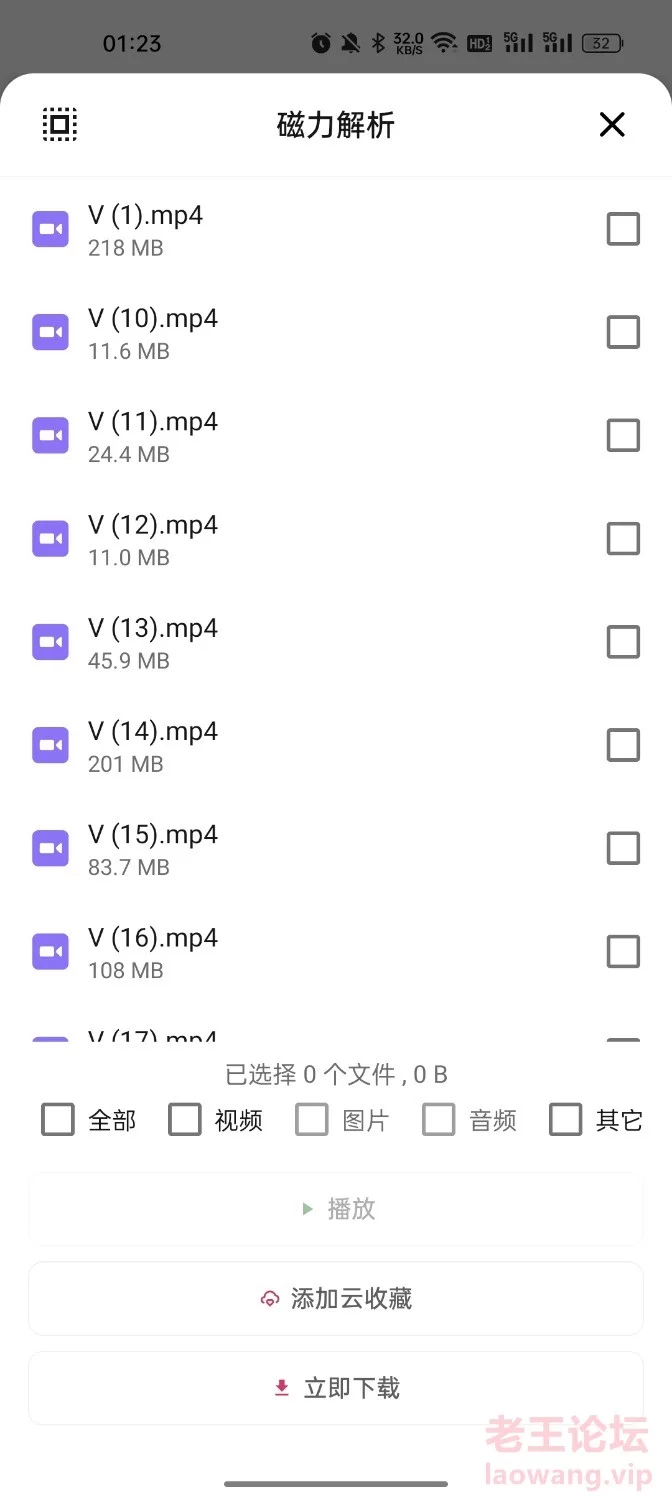Screen dimensions: 672x1500
Task: Start download with 立即下载 button
Action: pyautogui.click(x=336, y=1388)
